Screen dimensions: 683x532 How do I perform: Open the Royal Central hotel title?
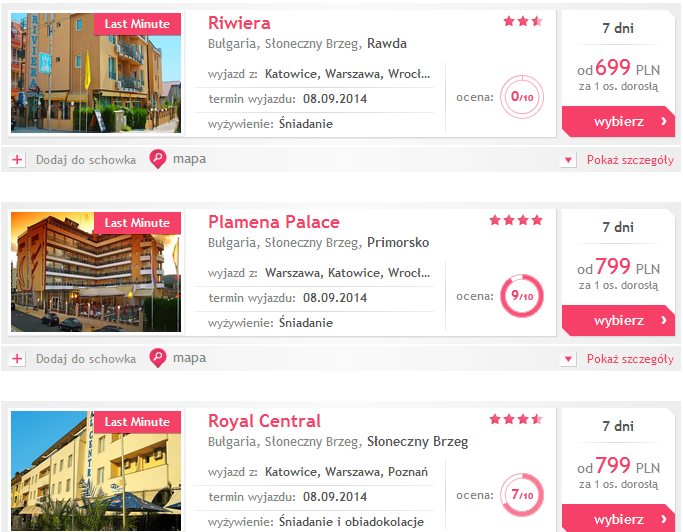264,421
